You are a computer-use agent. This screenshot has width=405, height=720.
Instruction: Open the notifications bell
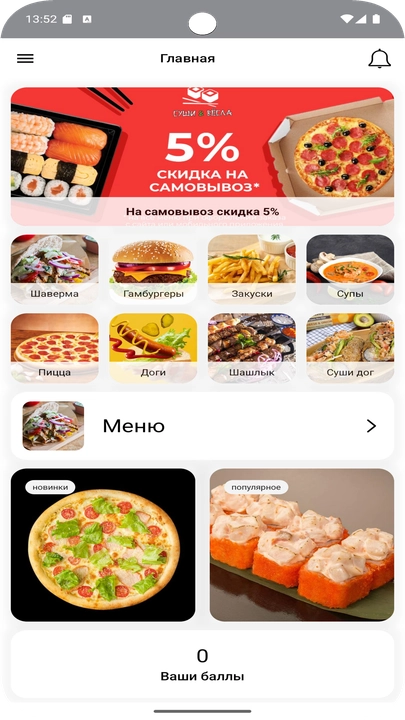tap(379, 59)
